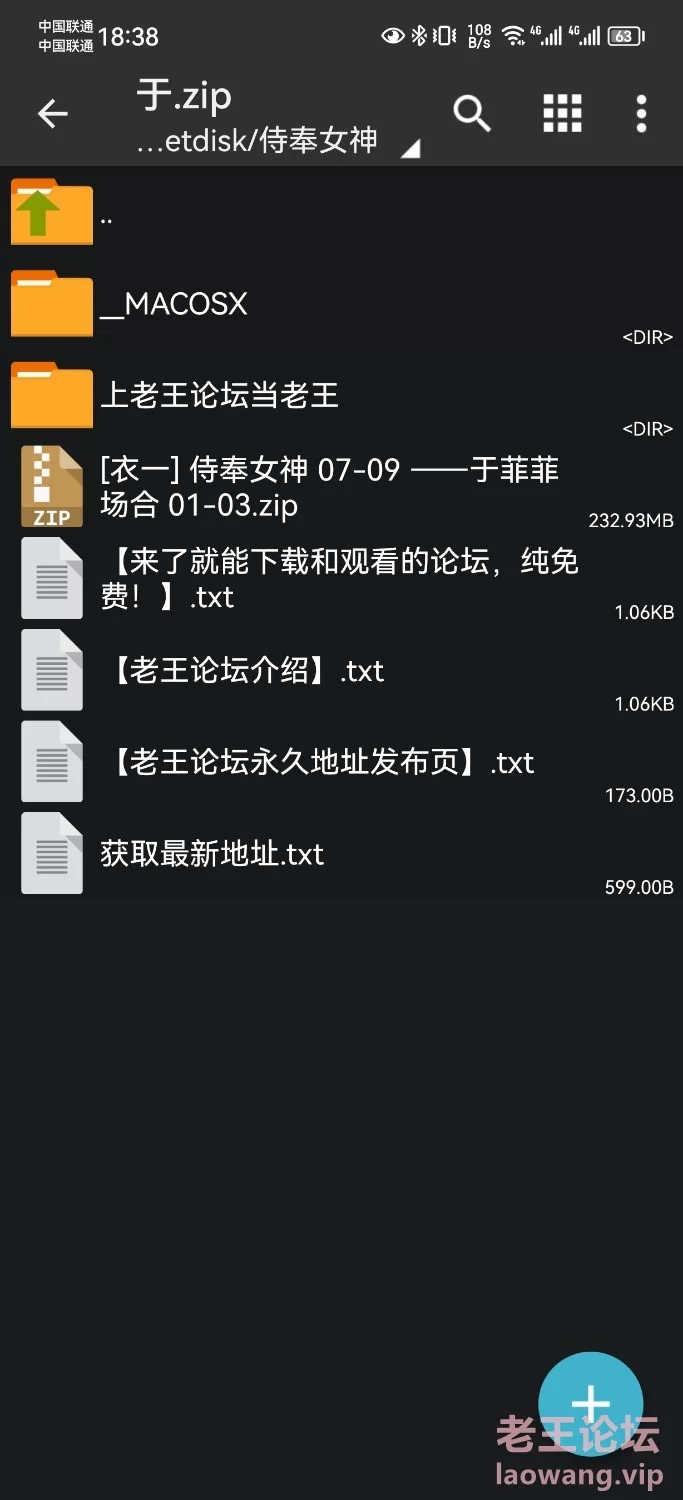Open 获取最新地址.txt file
683x1500 pixels.
(x=341, y=856)
